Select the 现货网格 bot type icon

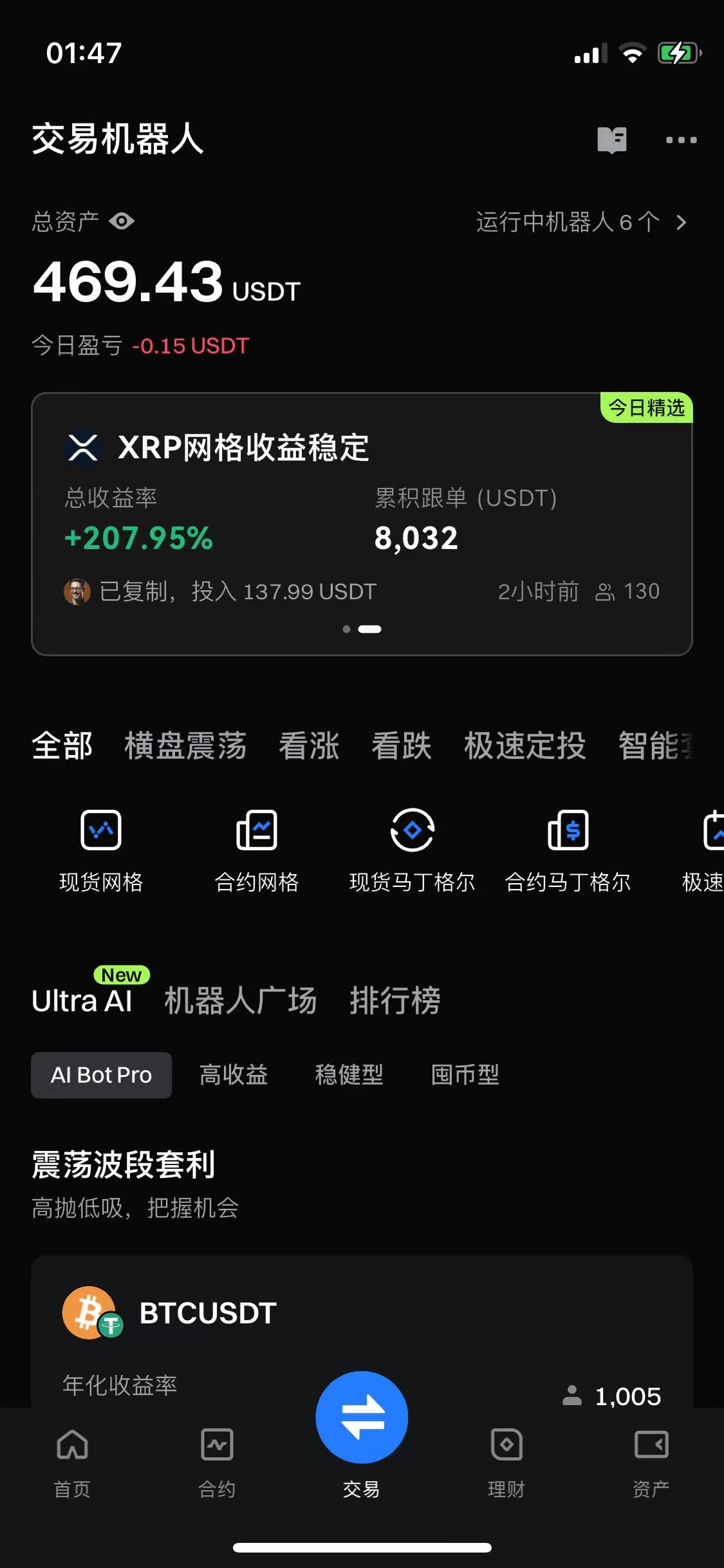(x=100, y=830)
